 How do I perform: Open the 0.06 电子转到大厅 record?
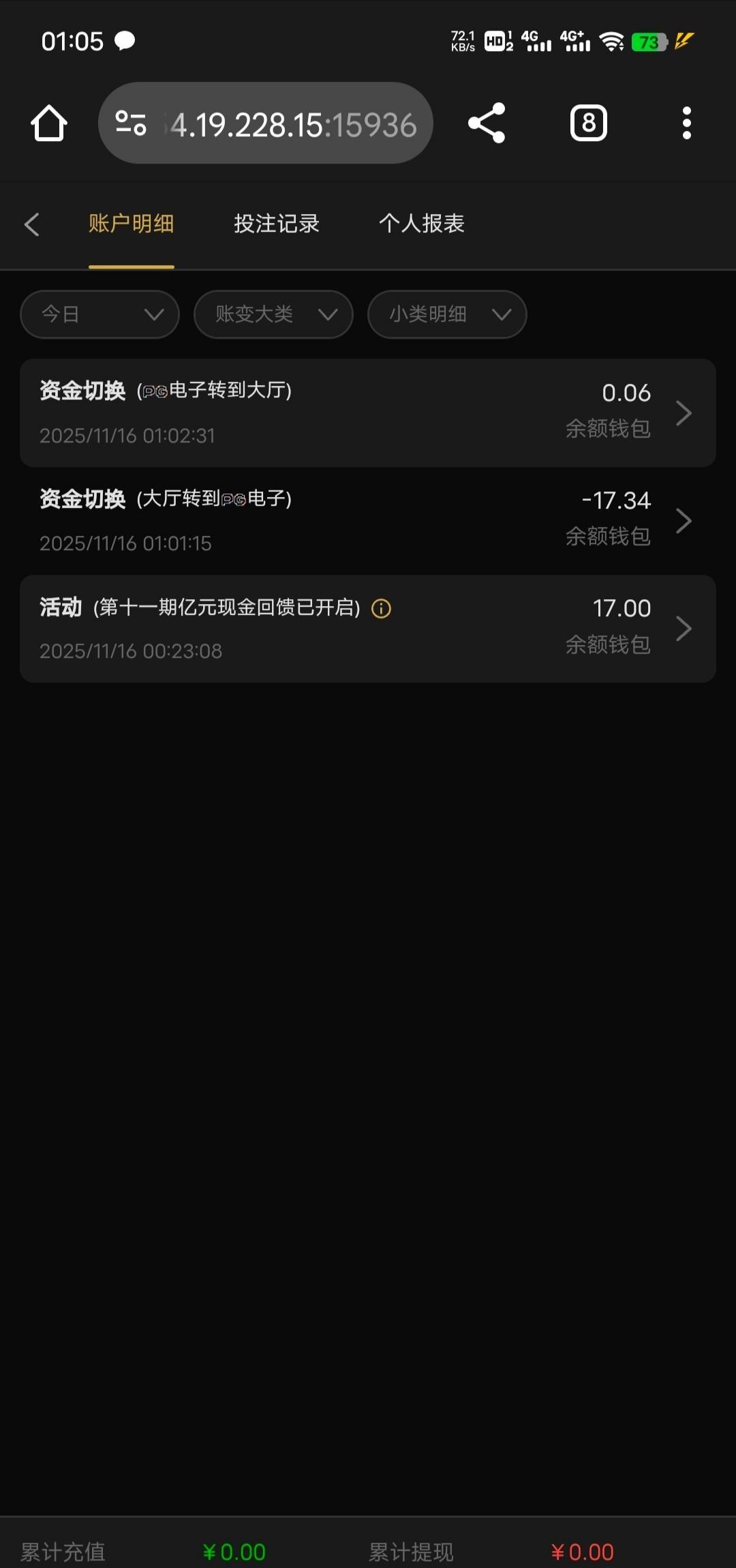(368, 413)
